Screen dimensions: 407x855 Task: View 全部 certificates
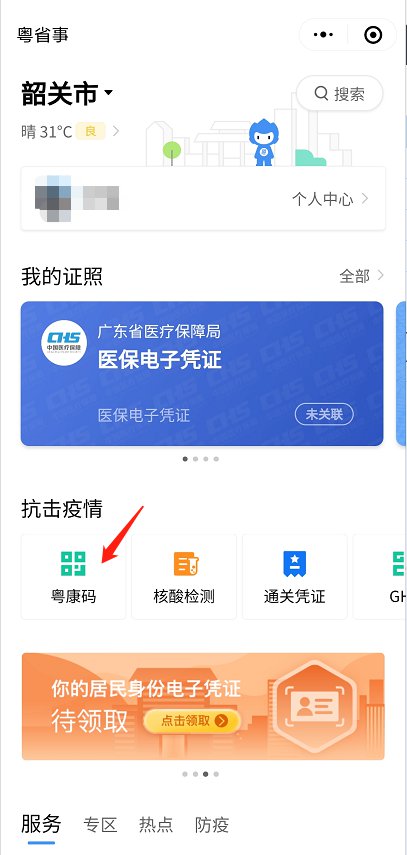pos(362,276)
